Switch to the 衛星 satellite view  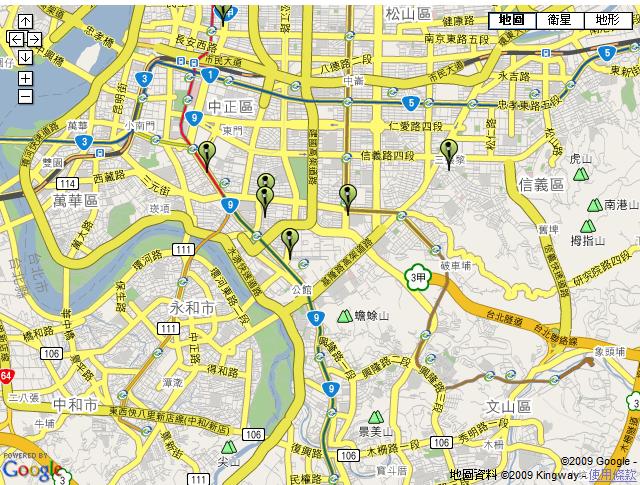(559, 20)
